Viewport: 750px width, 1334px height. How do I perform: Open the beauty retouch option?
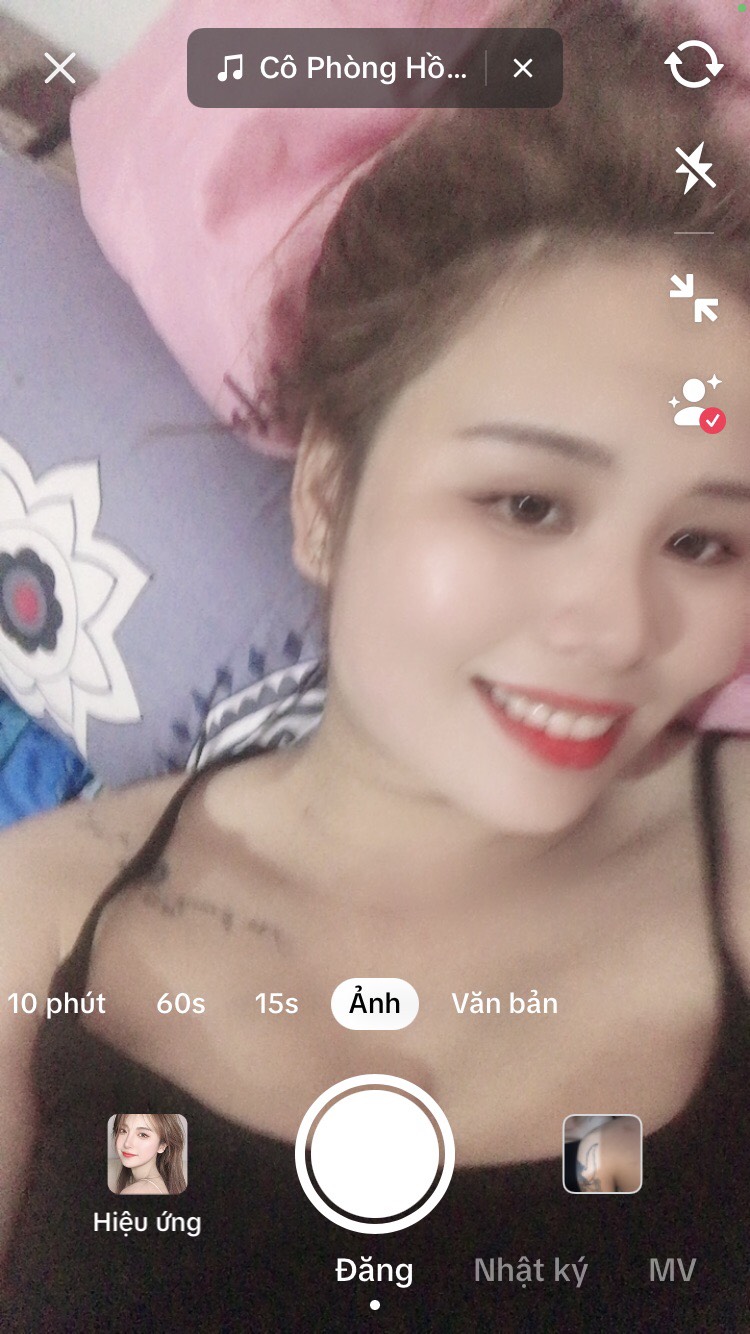tap(695, 403)
